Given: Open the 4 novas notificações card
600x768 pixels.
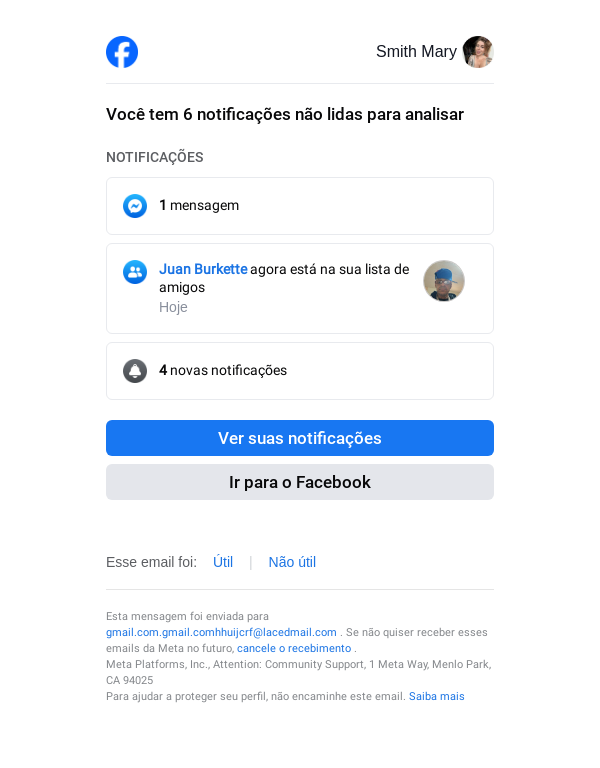Looking at the screenshot, I should click(299, 371).
